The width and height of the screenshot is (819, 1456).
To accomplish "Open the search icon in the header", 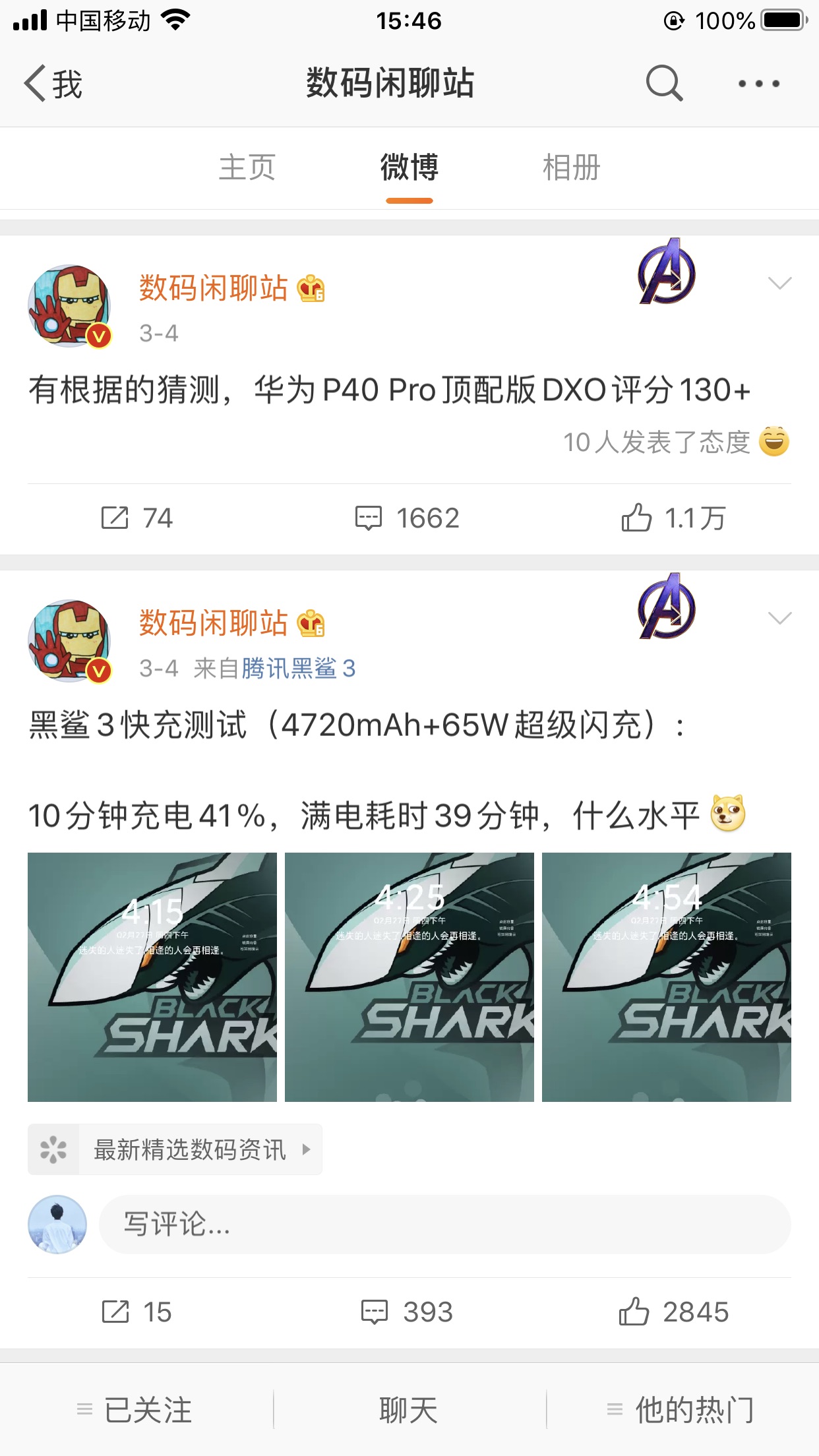I will coord(664,83).
